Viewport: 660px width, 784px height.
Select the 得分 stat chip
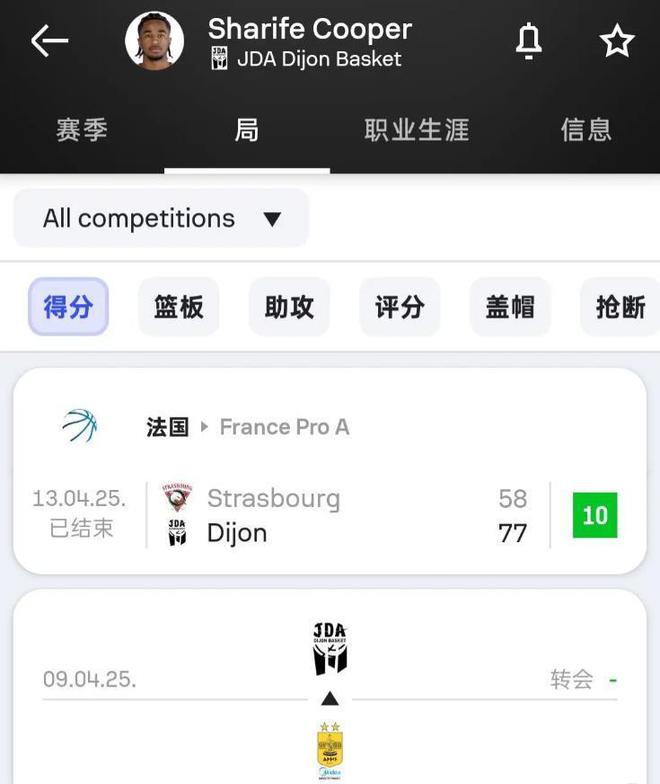click(x=68, y=307)
